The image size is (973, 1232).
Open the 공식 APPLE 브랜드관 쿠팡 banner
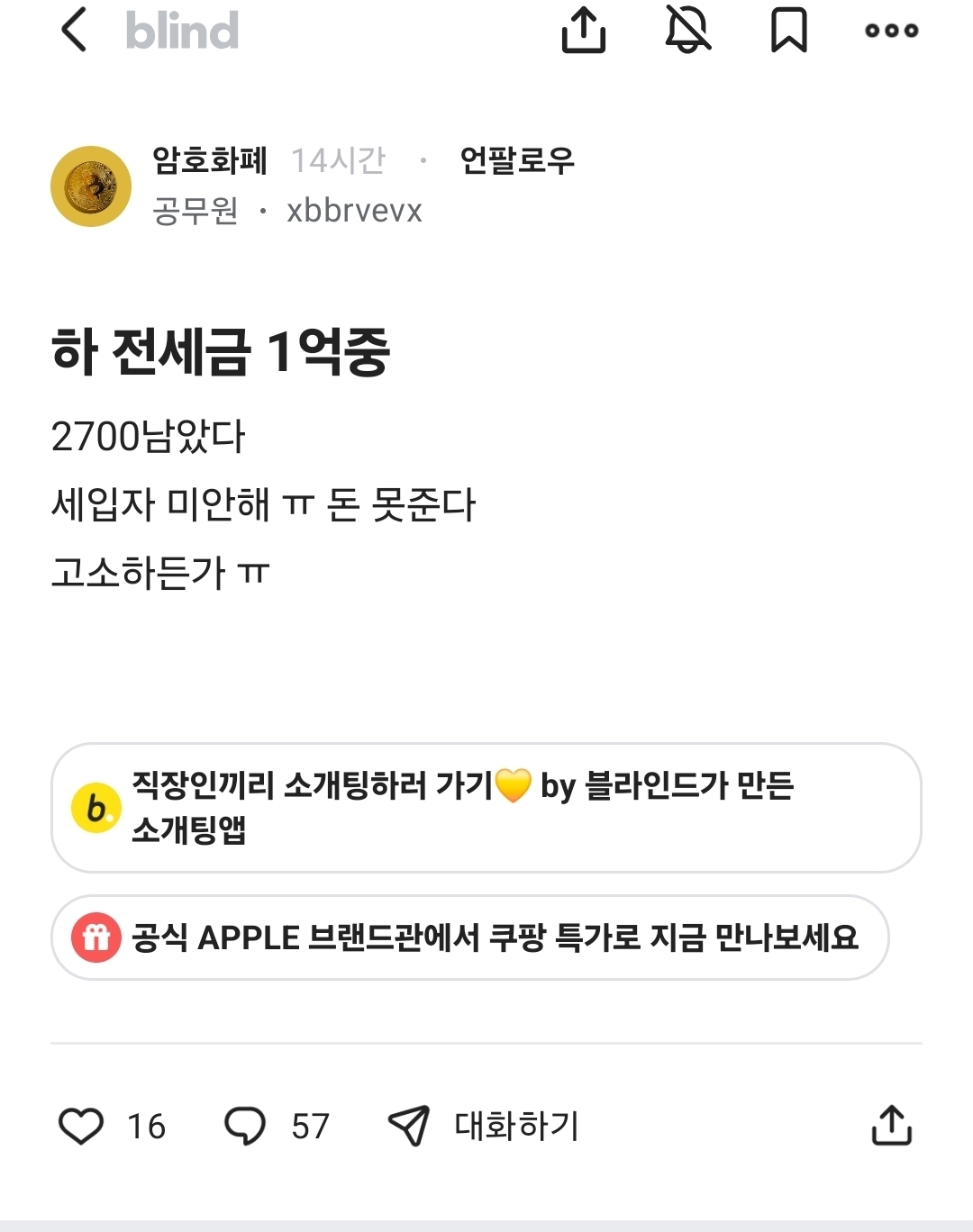pos(469,938)
